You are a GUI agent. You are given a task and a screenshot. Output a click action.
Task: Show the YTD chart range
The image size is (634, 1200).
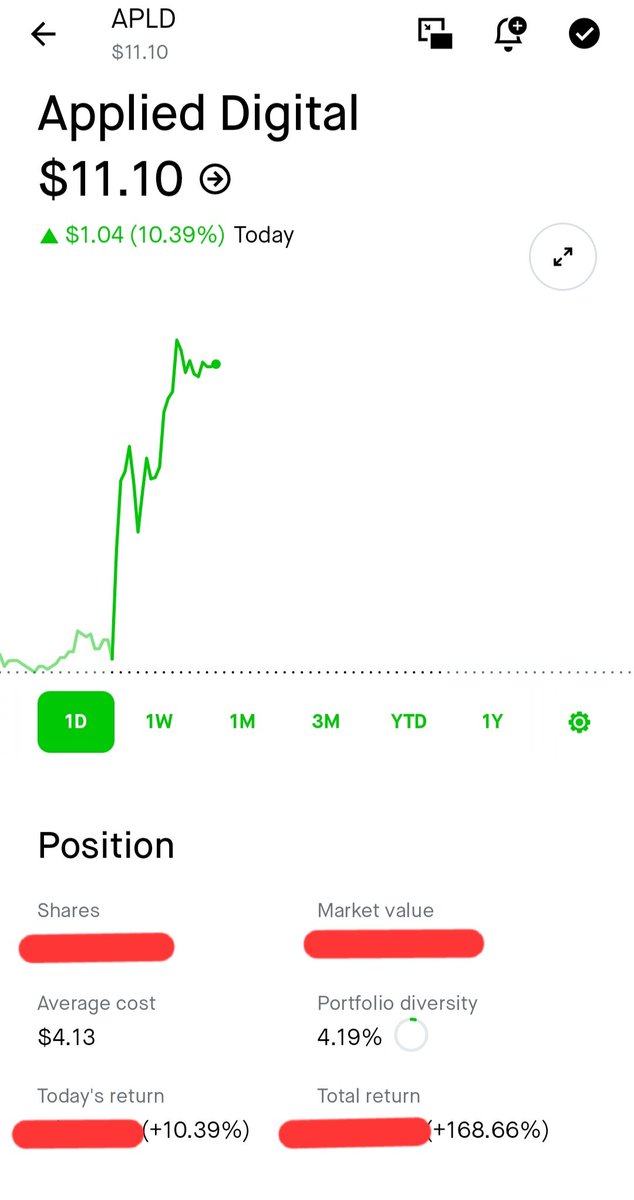click(x=408, y=721)
